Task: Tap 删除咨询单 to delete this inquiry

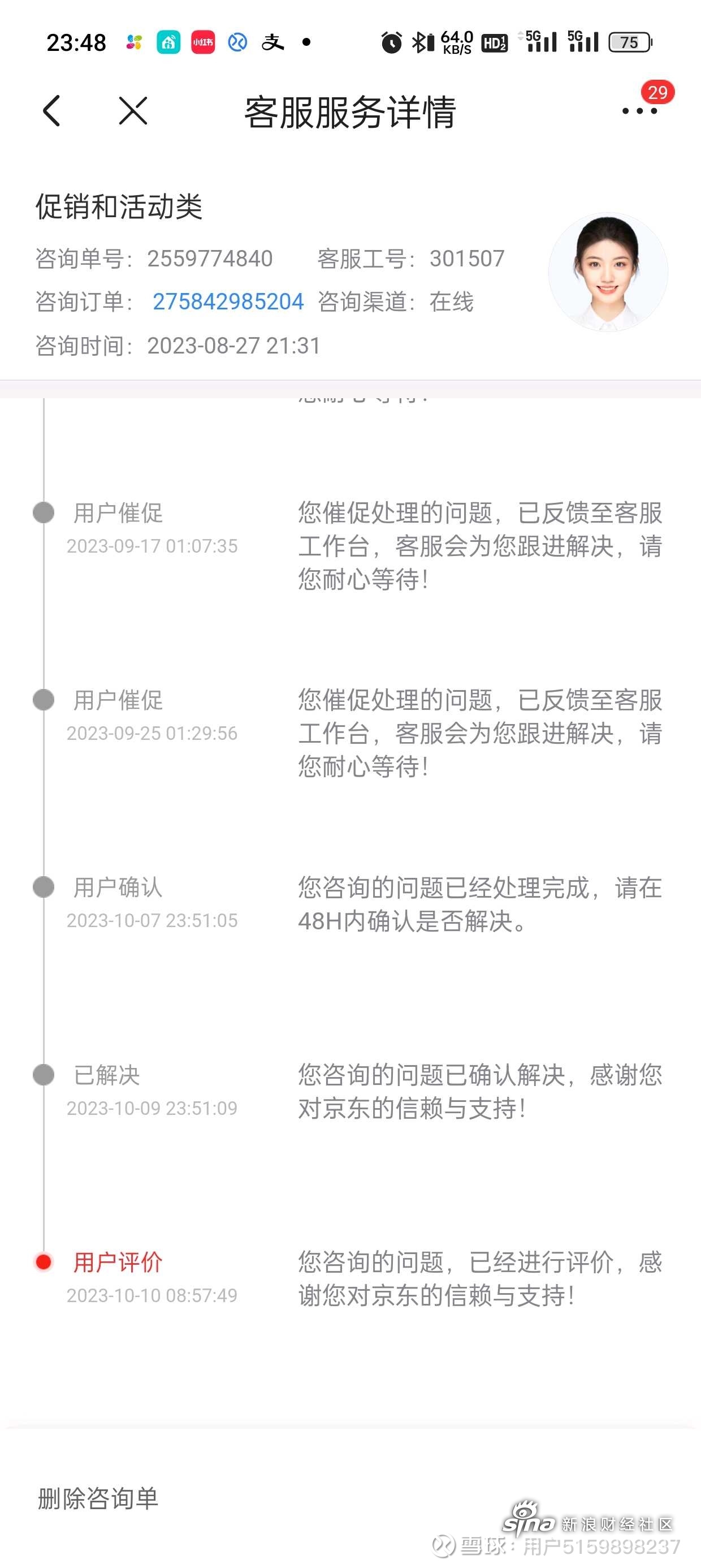Action: 98,1498
